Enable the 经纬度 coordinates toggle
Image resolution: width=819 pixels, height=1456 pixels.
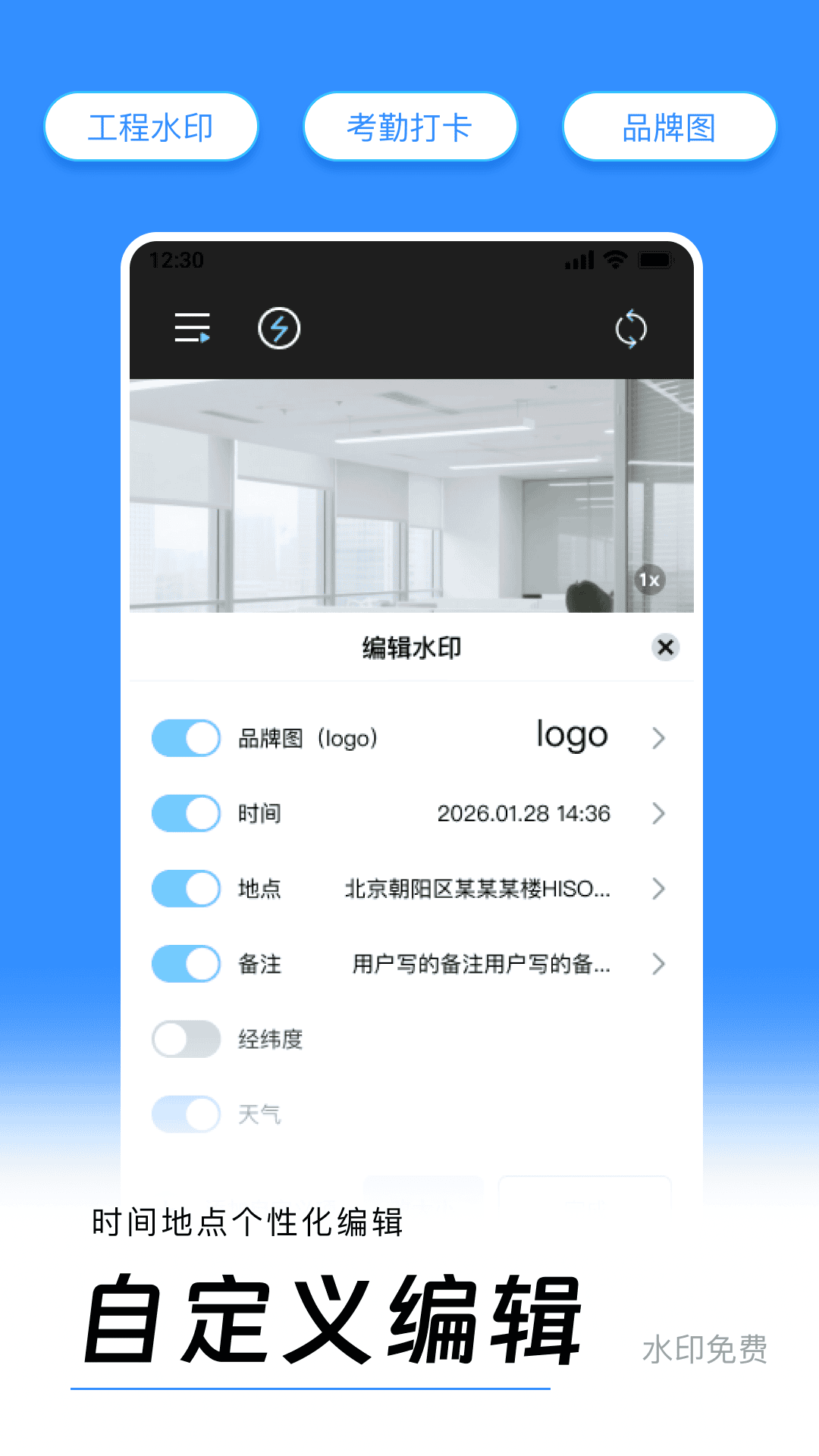[x=186, y=1040]
